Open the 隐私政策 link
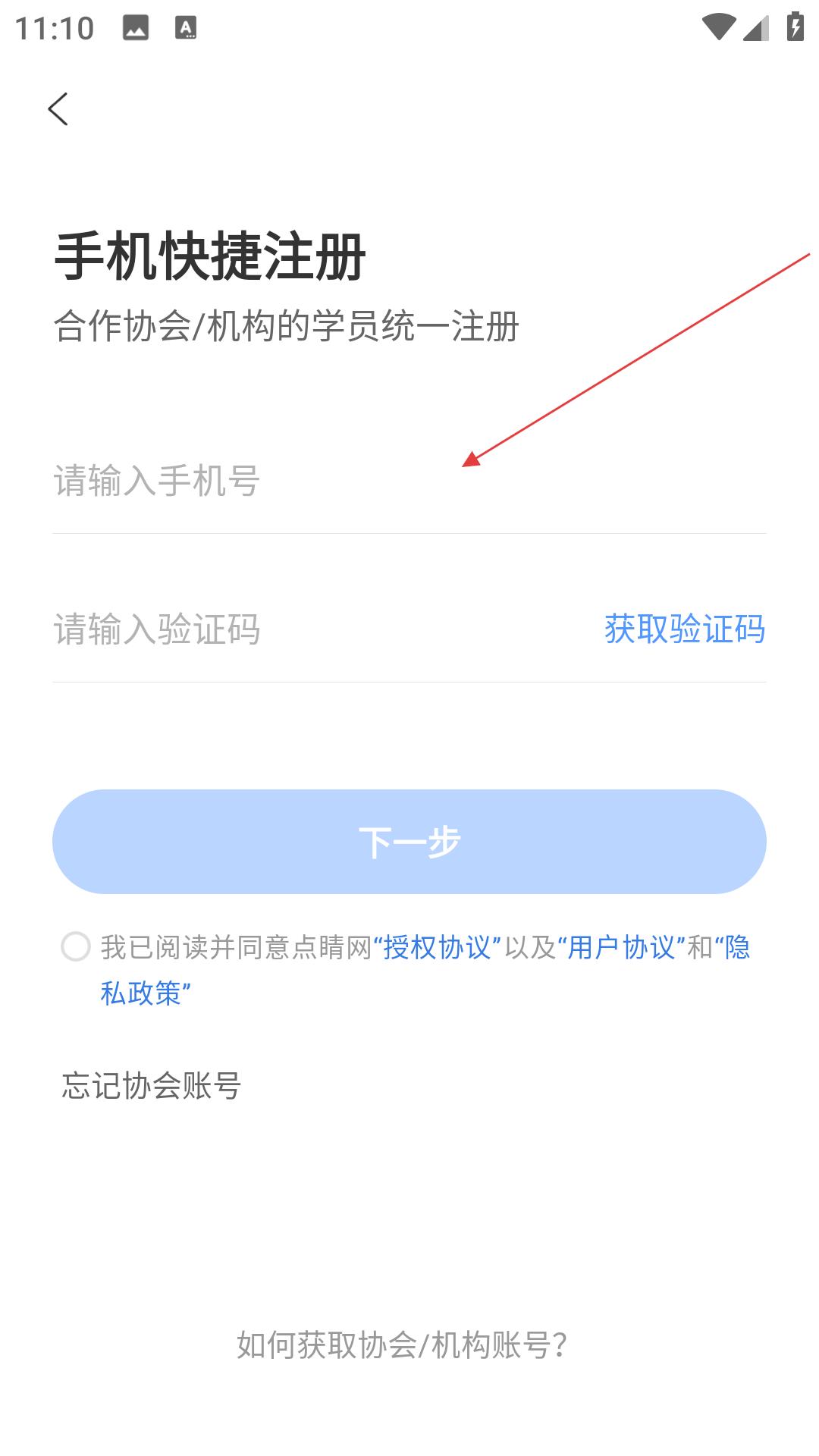This screenshot has width=819, height=1456. 144,993
